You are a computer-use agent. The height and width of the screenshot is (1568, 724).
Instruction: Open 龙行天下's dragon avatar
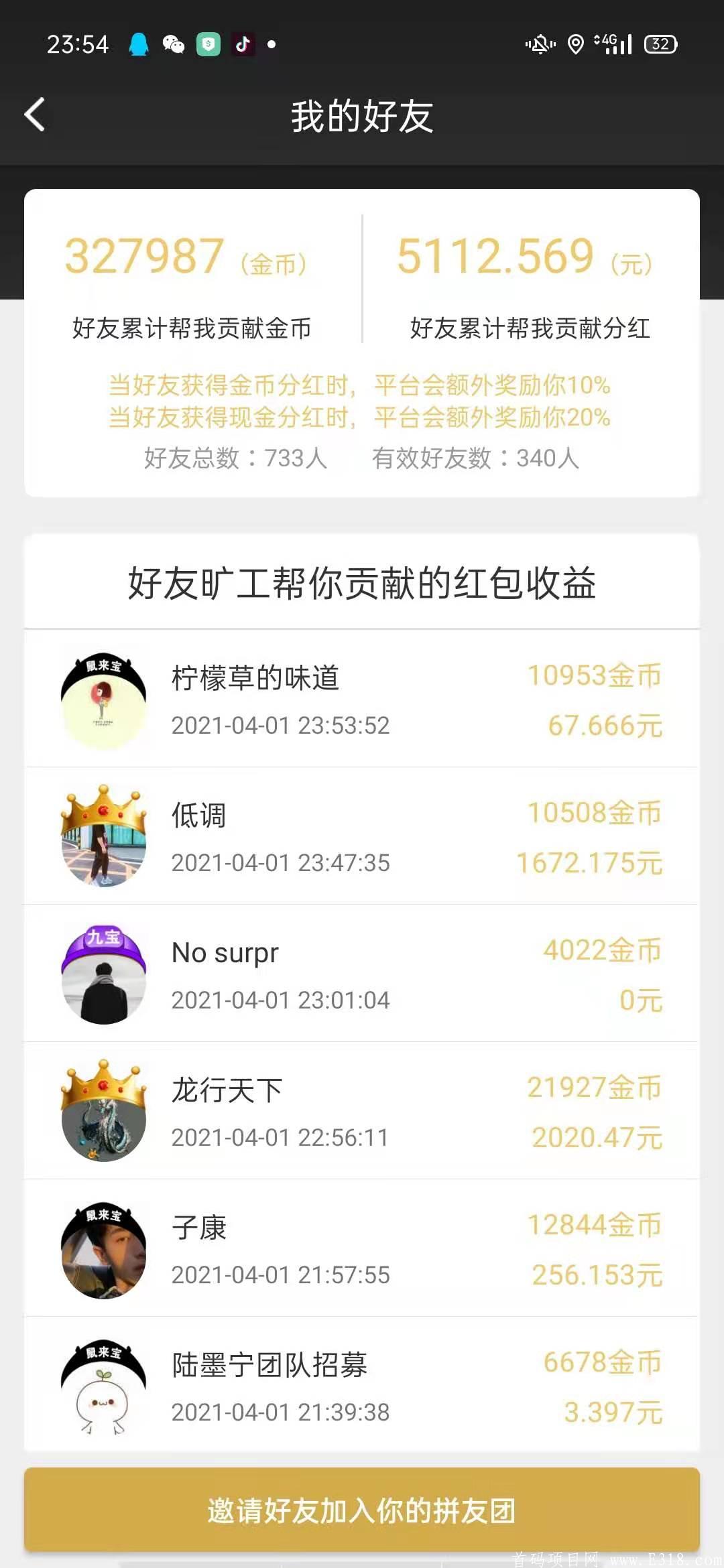[x=104, y=1112]
